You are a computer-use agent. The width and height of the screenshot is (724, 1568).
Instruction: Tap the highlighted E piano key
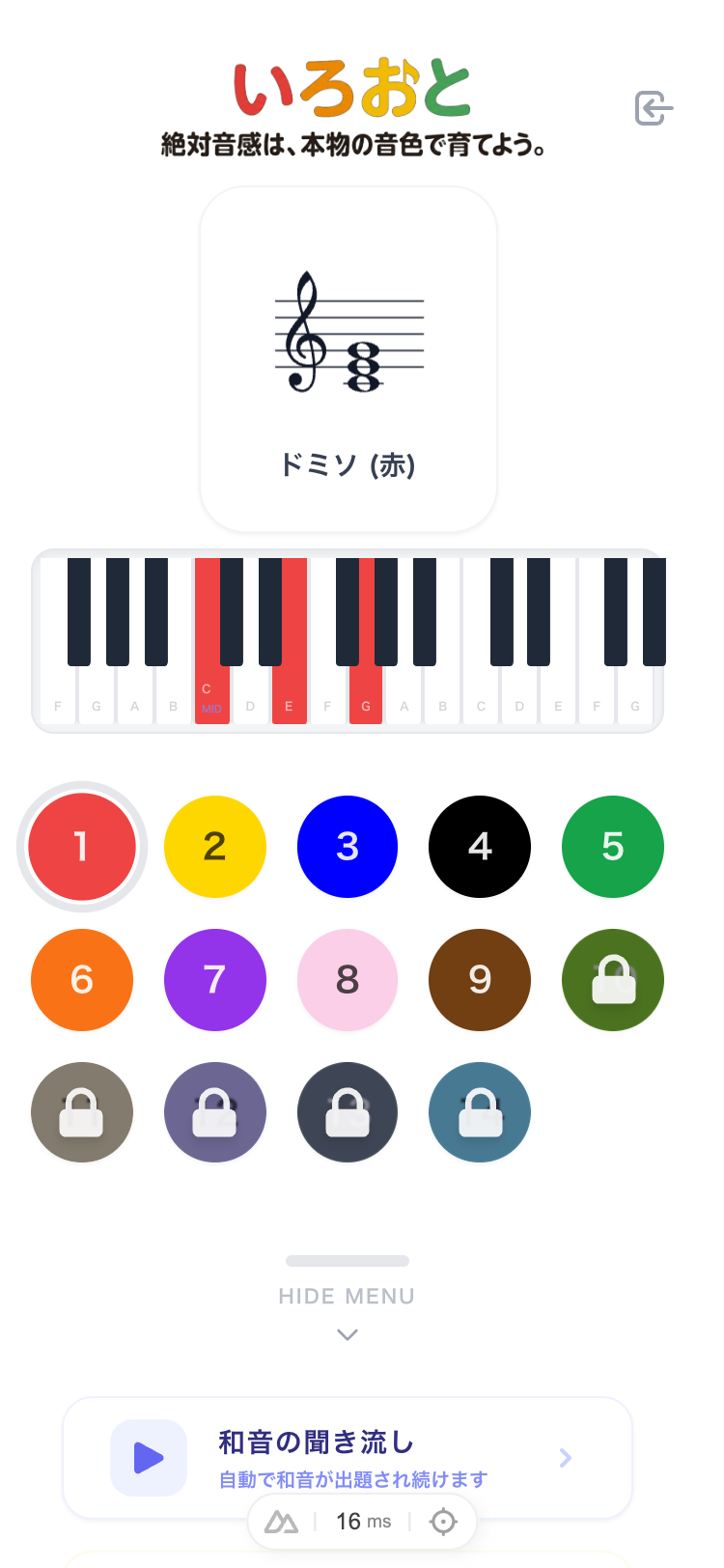tap(289, 697)
